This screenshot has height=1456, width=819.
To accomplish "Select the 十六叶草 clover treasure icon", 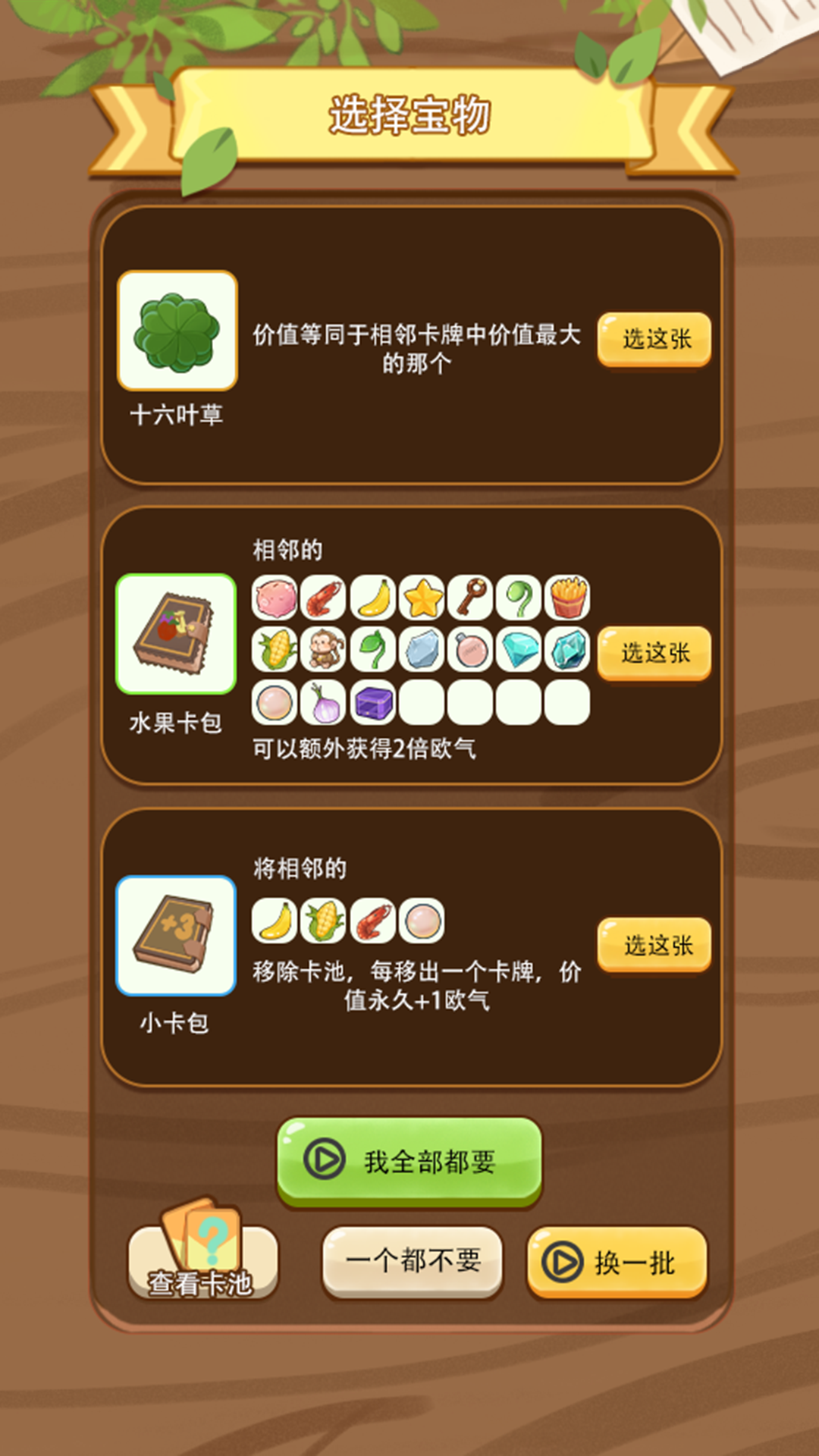I will [x=176, y=332].
